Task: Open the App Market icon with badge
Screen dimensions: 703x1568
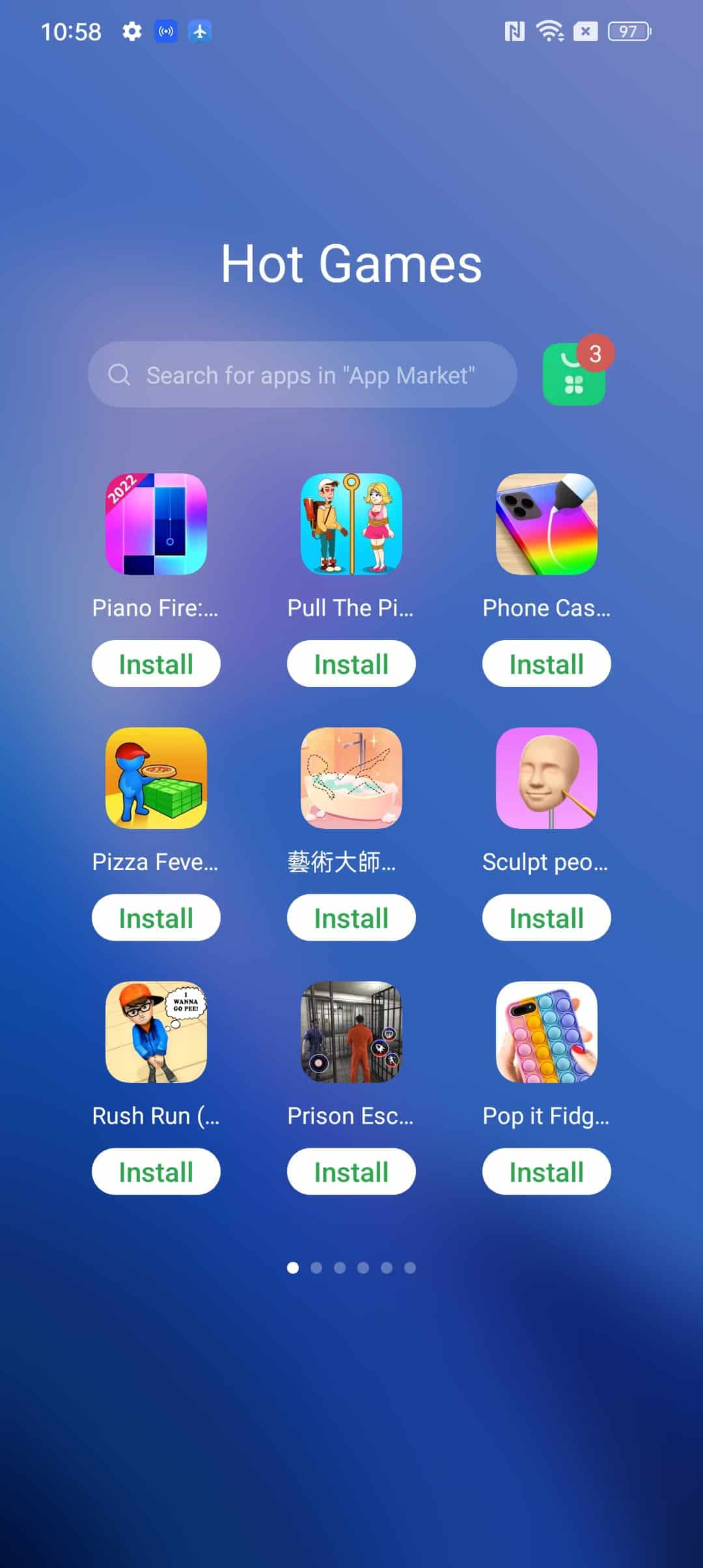Action: tap(573, 374)
